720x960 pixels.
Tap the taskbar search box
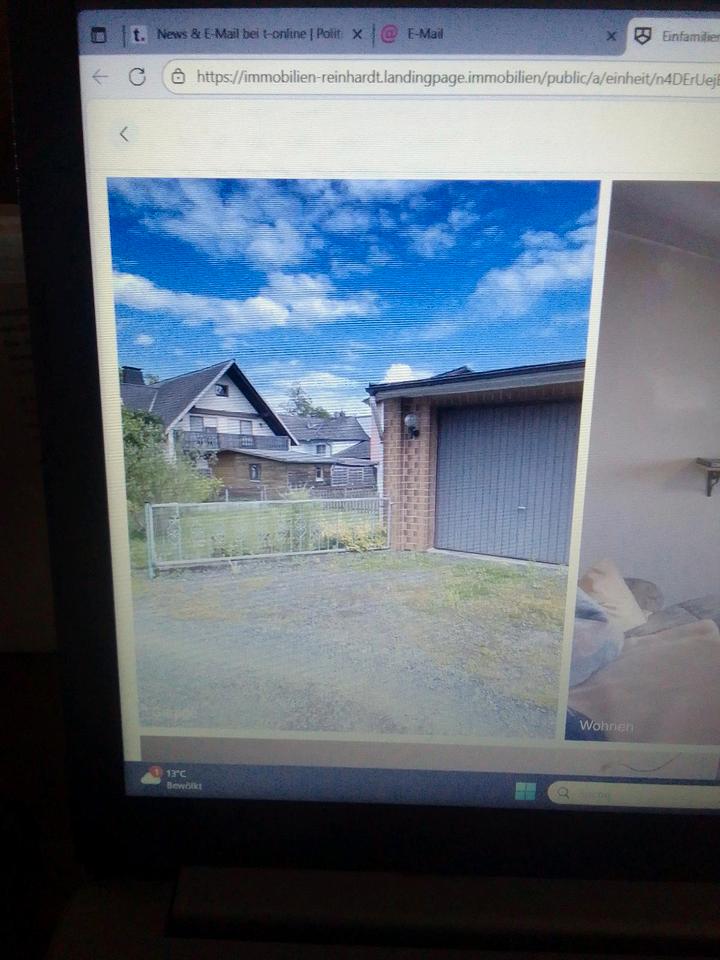630,794
